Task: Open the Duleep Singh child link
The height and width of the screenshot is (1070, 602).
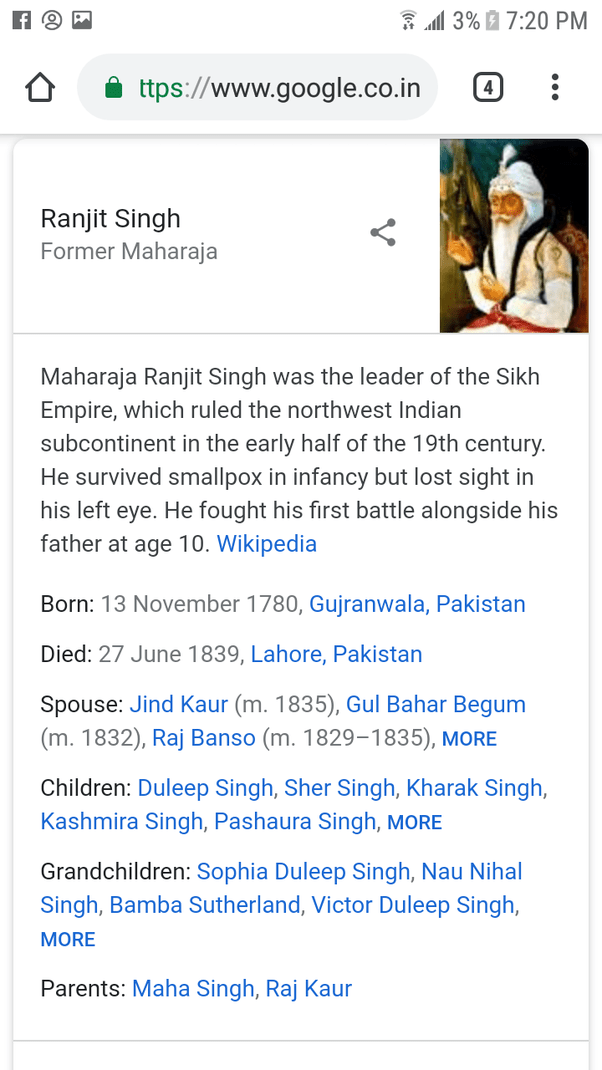Action: [205, 788]
